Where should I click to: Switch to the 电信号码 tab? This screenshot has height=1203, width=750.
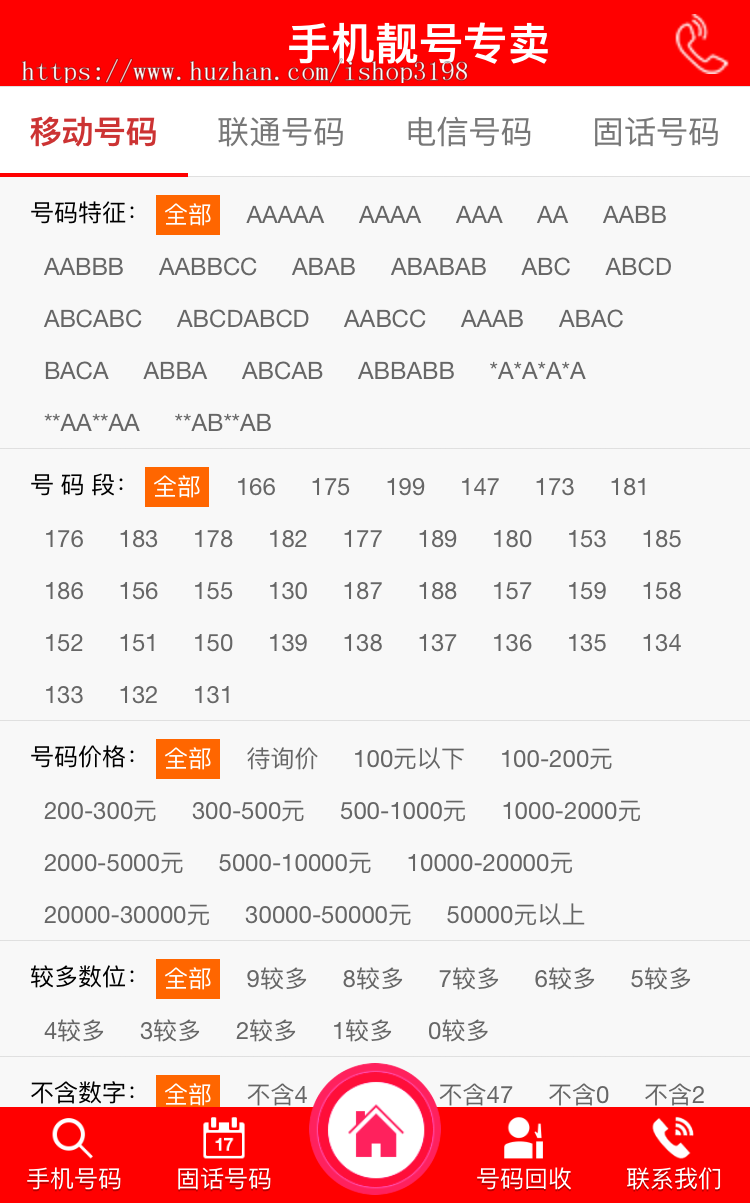[468, 131]
